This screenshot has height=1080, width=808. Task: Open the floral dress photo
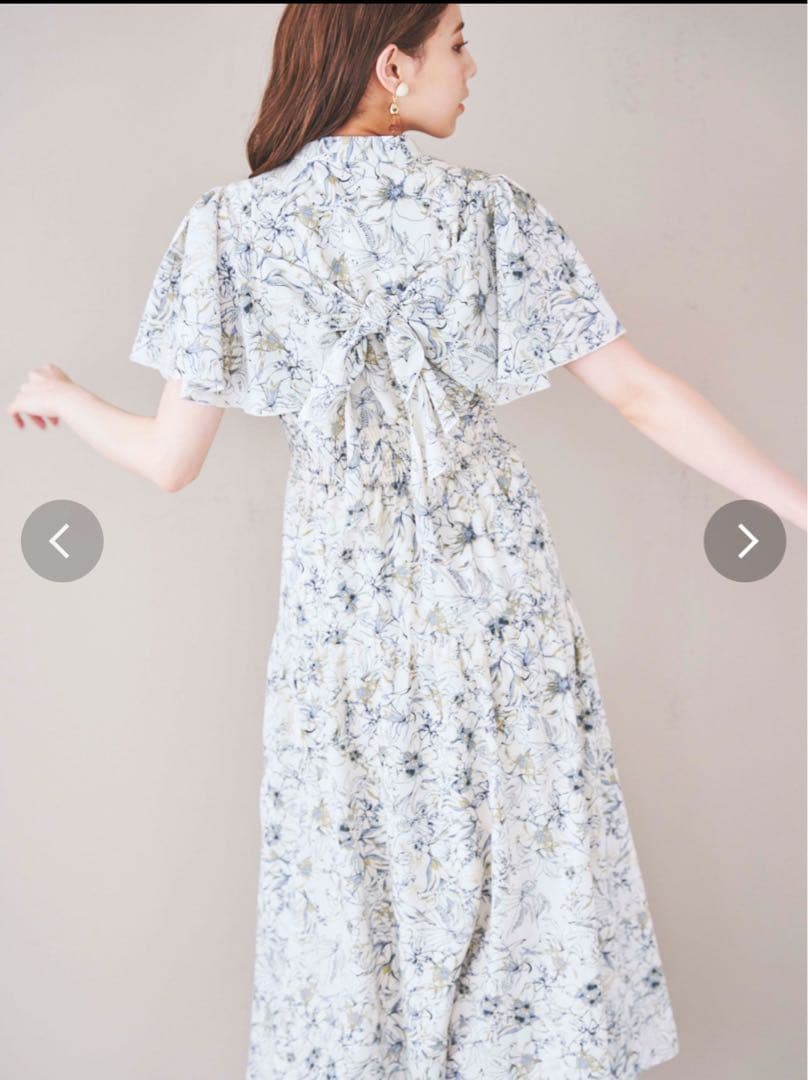pos(404,542)
